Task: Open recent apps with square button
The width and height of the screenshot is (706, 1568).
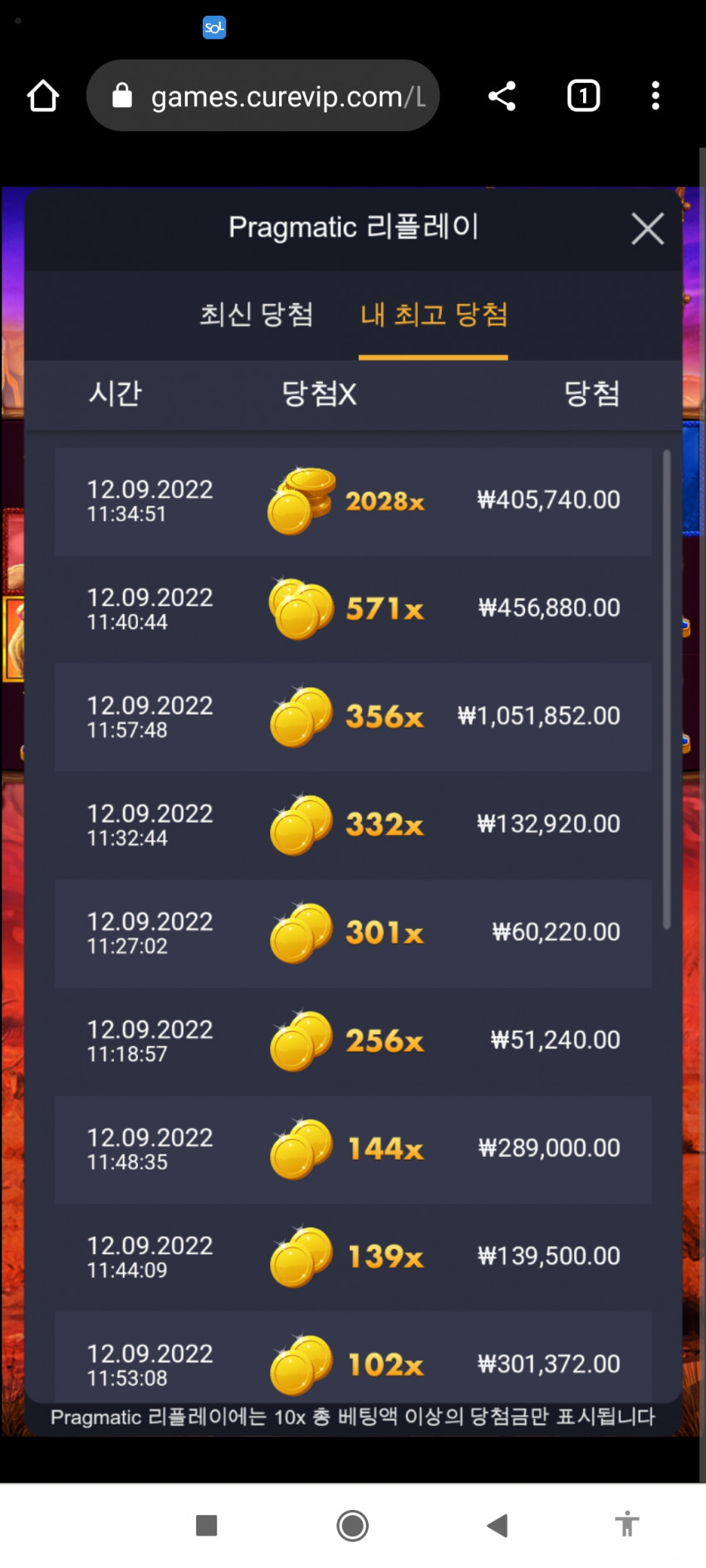Action: pos(206,1525)
